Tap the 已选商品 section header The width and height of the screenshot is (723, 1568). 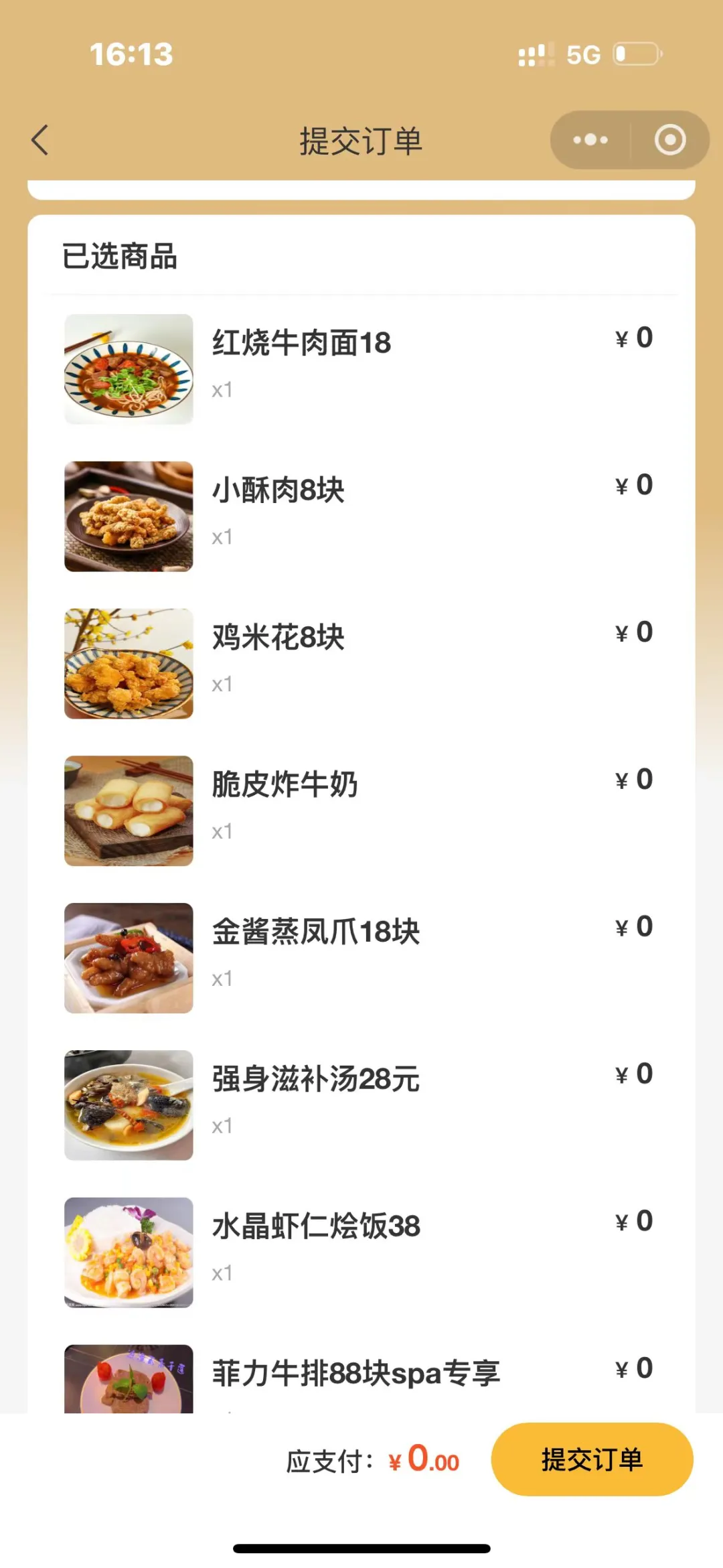click(x=119, y=257)
